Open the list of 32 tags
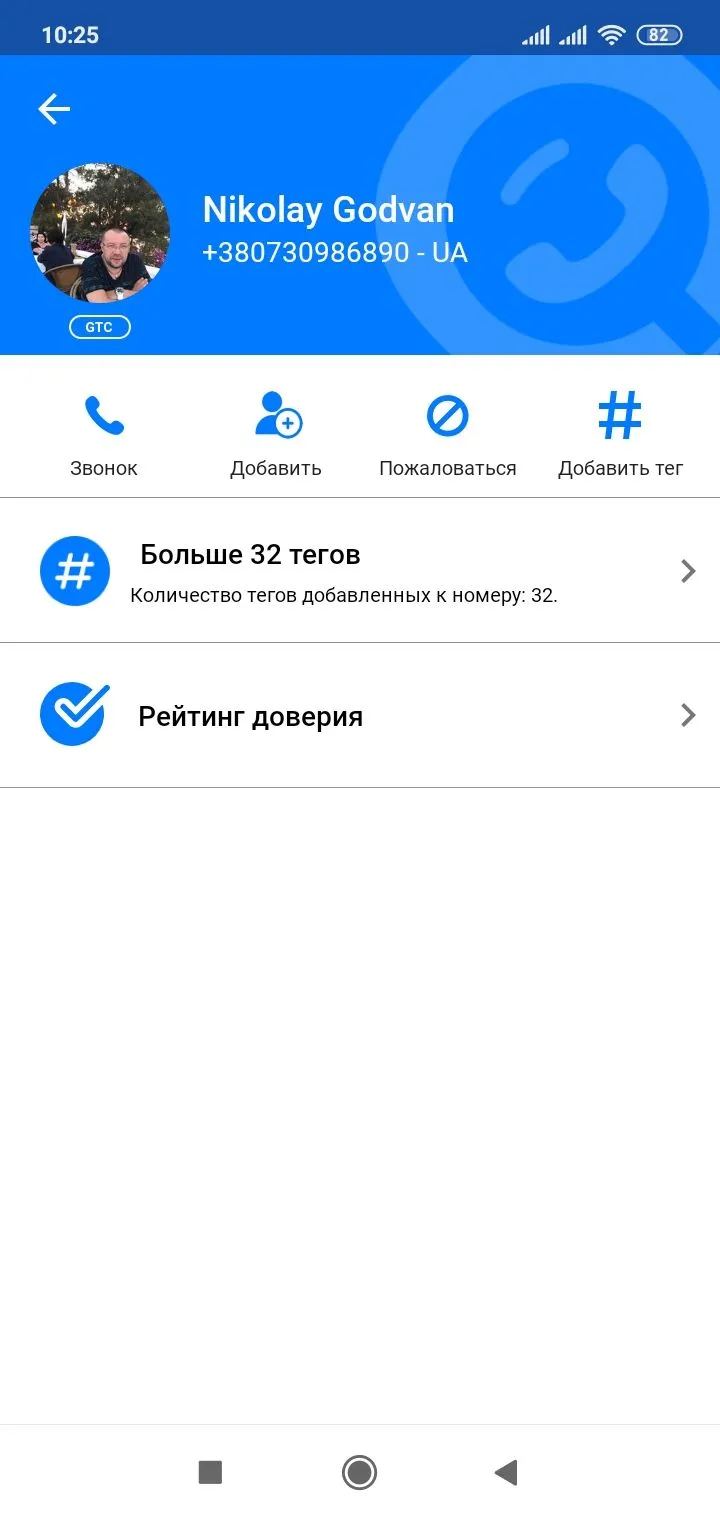Image resolution: width=720 pixels, height=1520 pixels. click(360, 570)
